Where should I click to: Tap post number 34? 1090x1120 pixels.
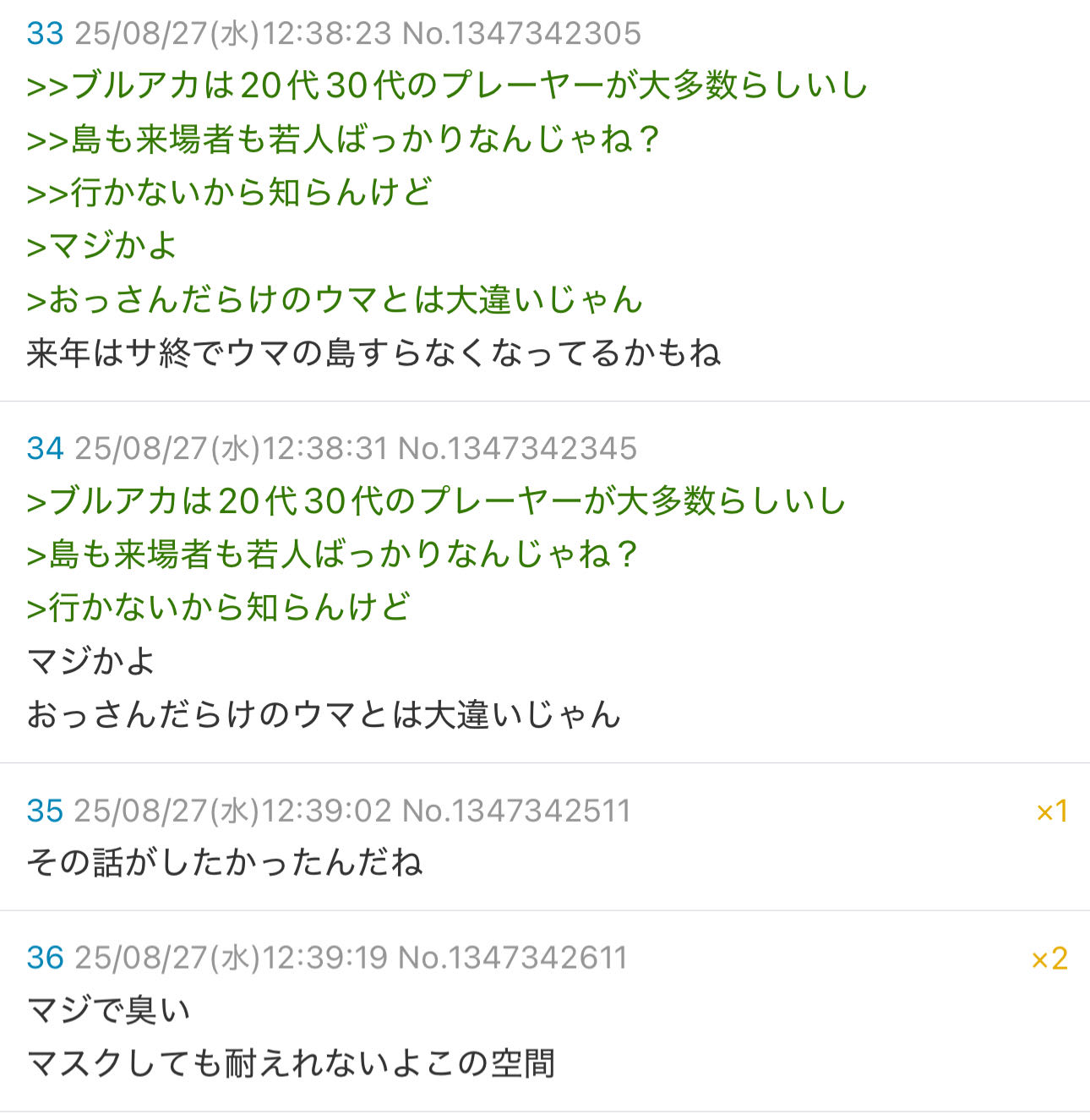point(45,448)
